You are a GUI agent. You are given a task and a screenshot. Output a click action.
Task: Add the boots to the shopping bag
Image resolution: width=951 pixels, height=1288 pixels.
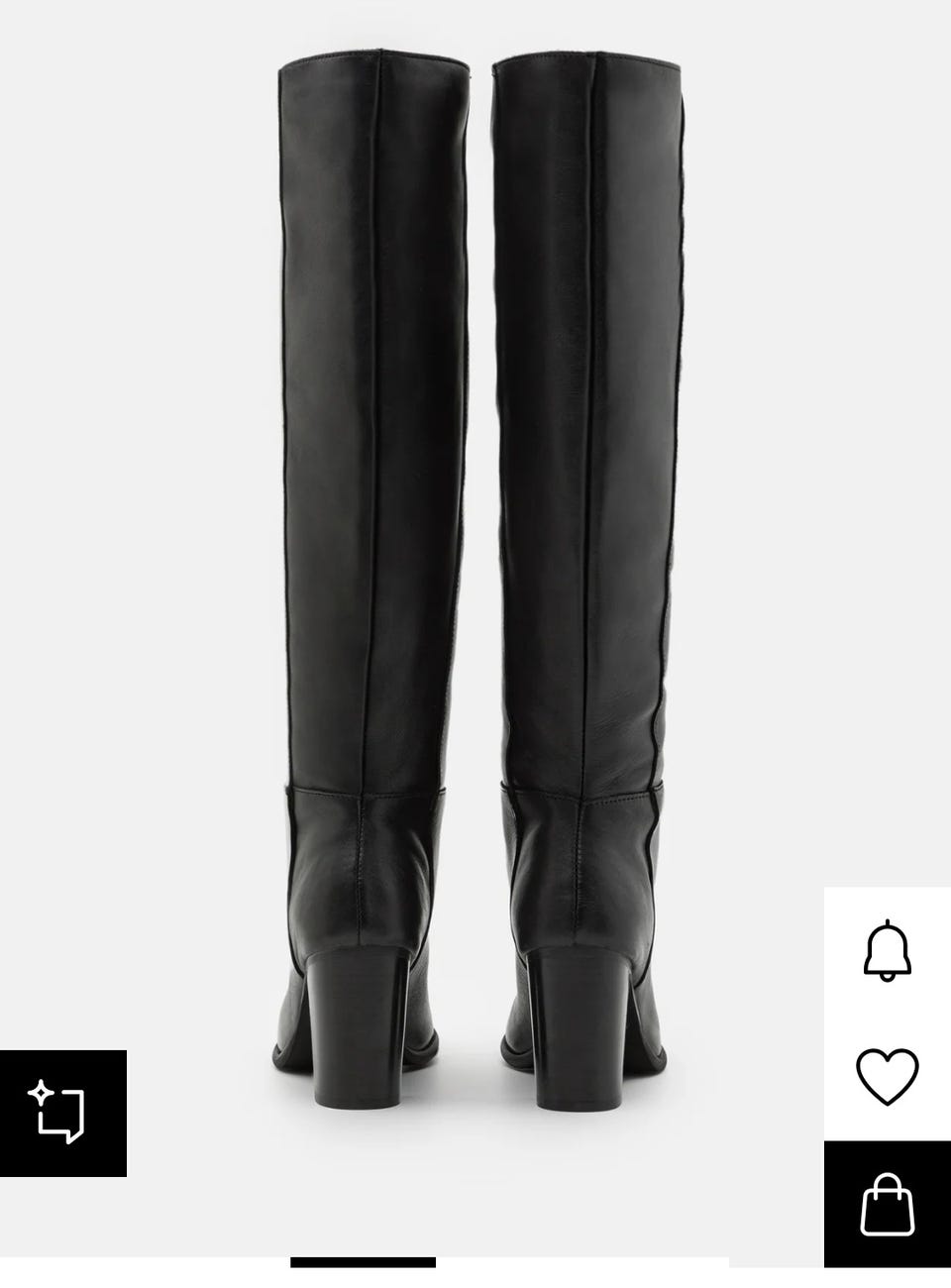887,1204
